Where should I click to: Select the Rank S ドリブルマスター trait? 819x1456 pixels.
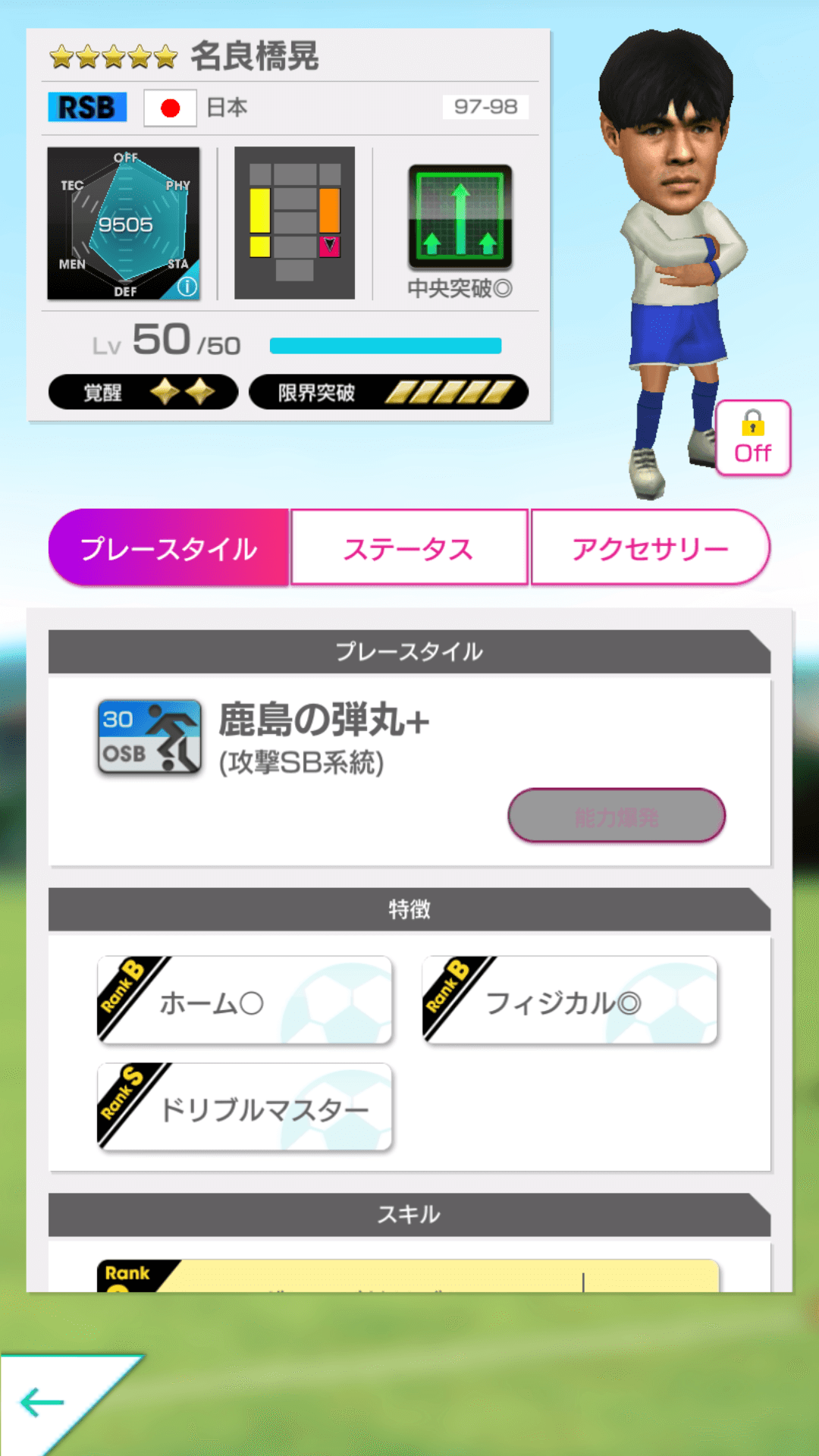click(244, 1107)
